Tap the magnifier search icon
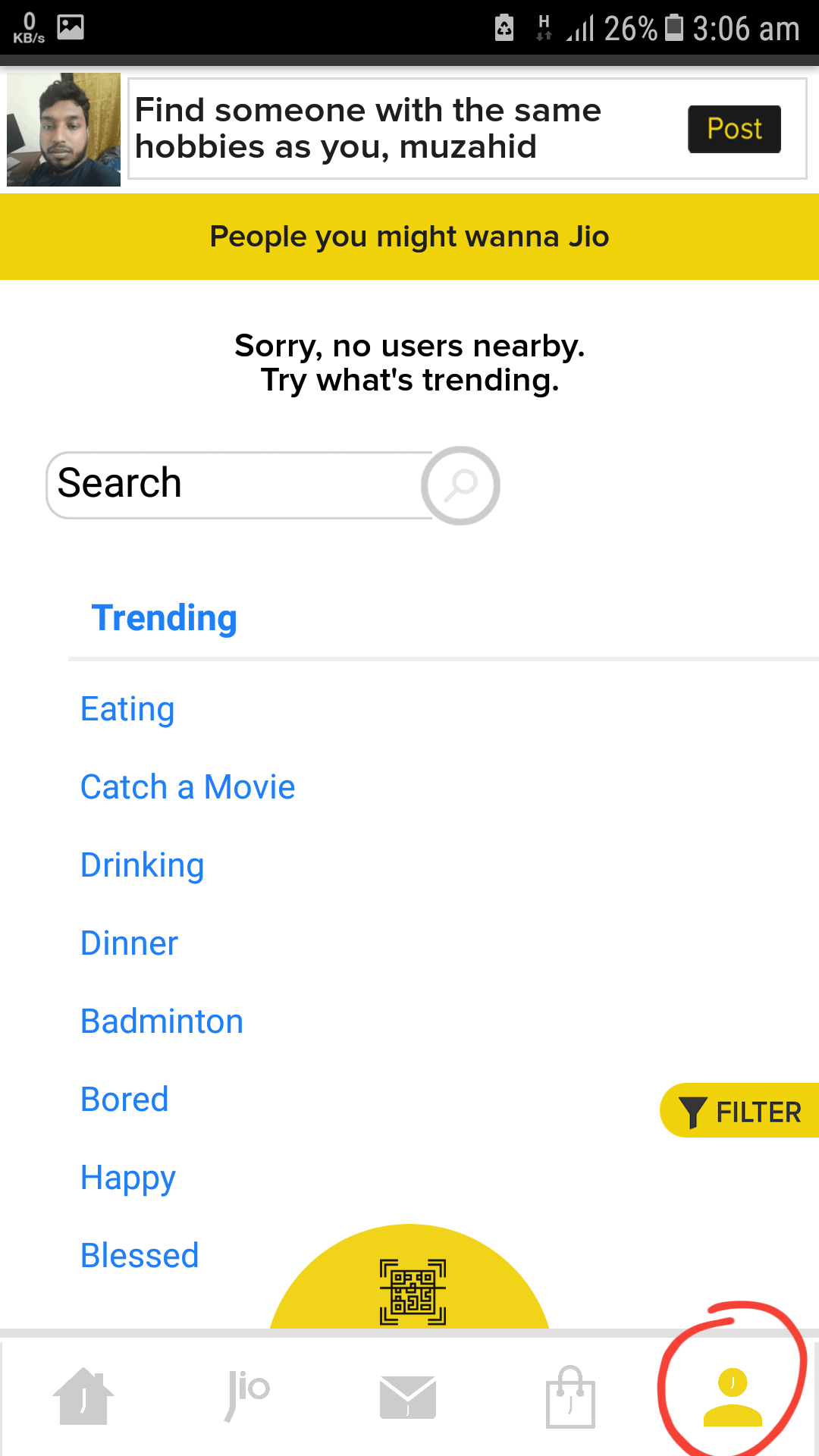Screen dimensions: 819x1456 [x=460, y=485]
